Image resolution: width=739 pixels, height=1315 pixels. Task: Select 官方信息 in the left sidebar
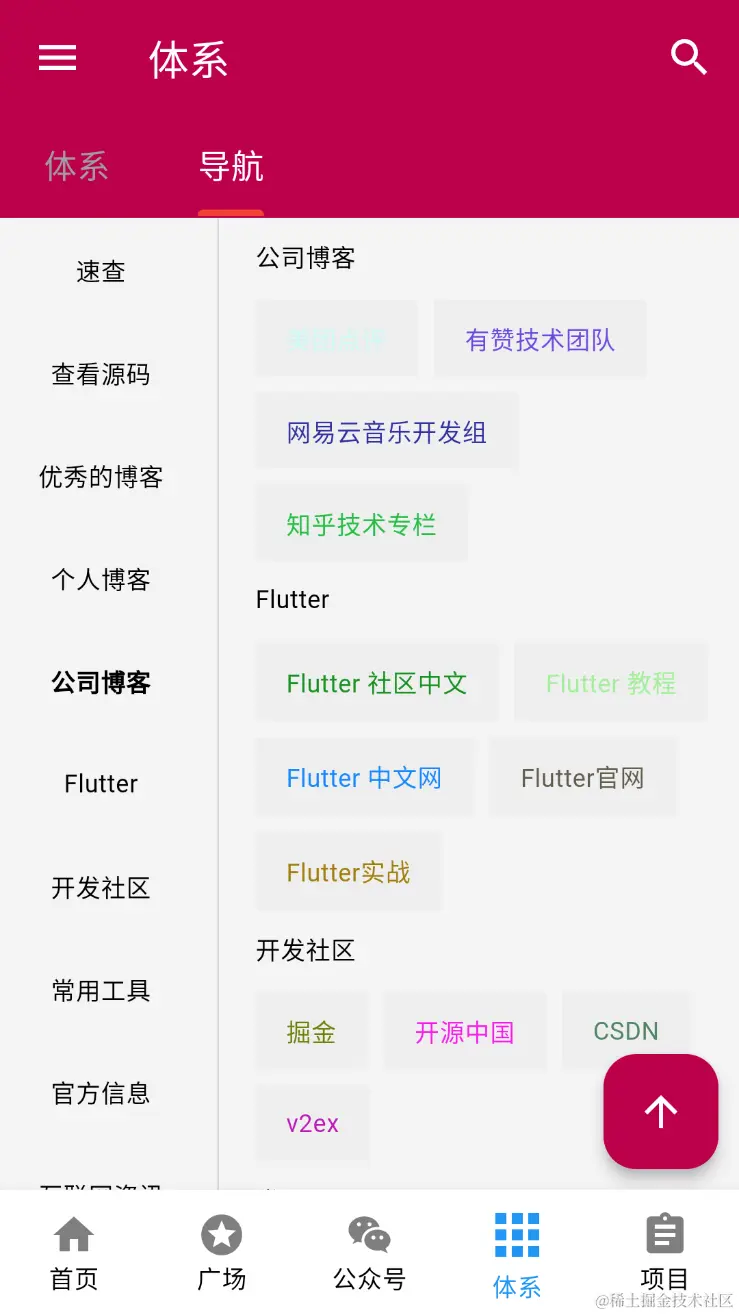100,1094
